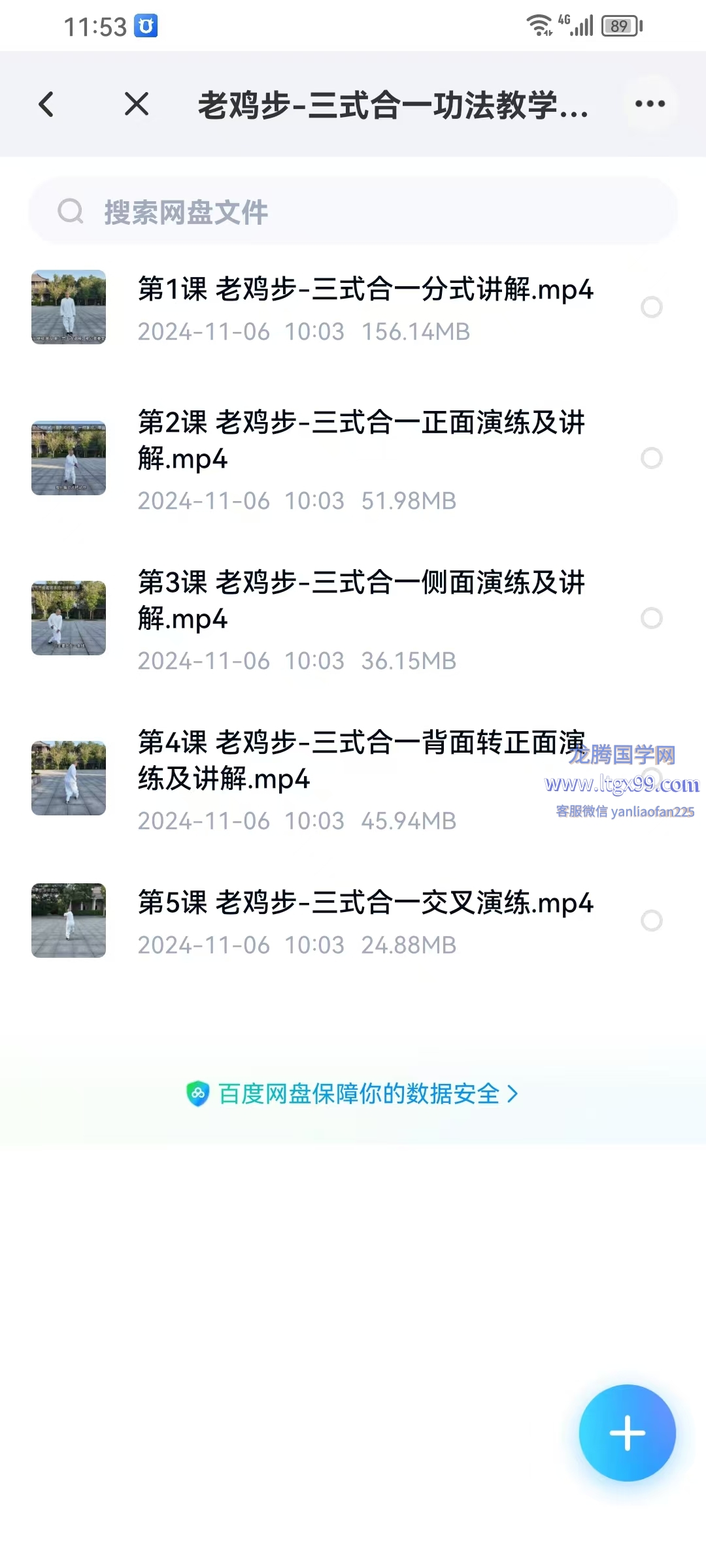Close the folder with the X icon
Viewport: 706px width, 1568px height.
pos(137,105)
